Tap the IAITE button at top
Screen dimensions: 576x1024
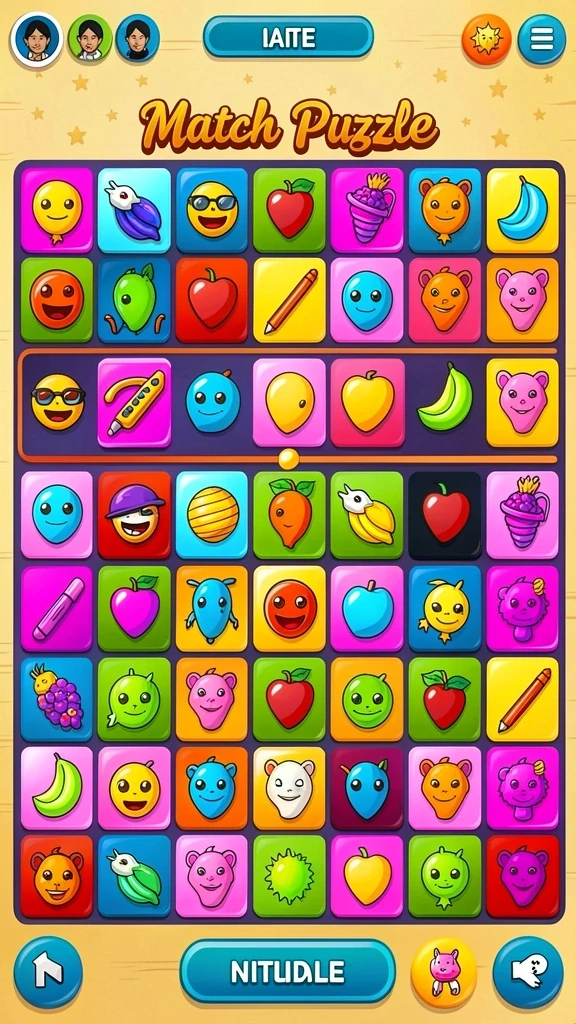[x=289, y=37]
